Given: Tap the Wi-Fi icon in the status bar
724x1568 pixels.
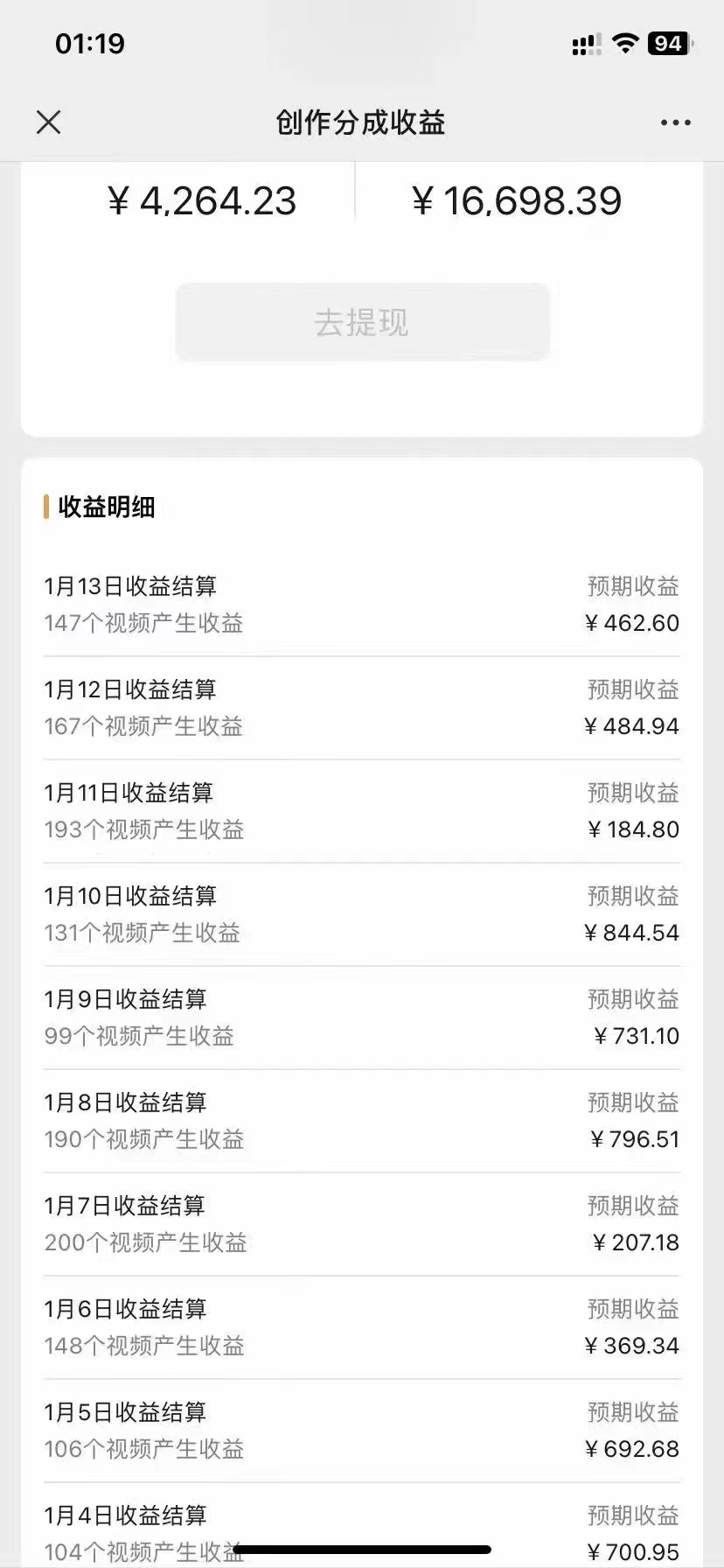Looking at the screenshot, I should (626, 43).
